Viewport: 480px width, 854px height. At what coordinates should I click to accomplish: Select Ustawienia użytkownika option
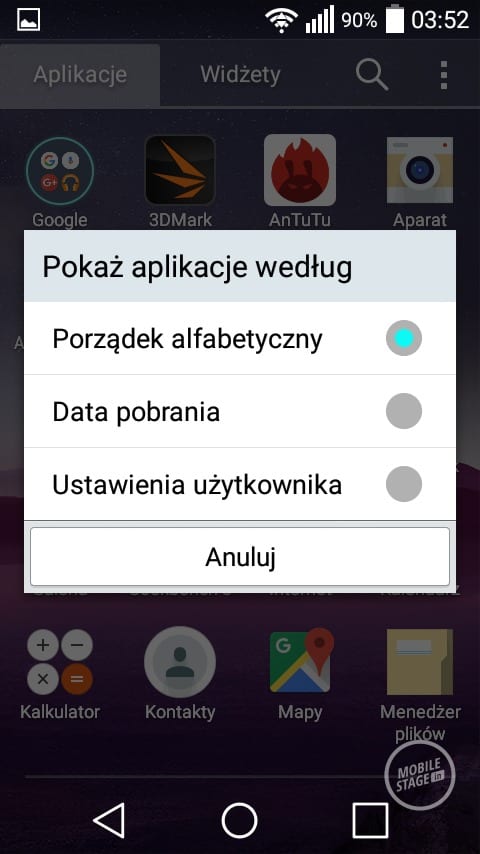(x=240, y=484)
